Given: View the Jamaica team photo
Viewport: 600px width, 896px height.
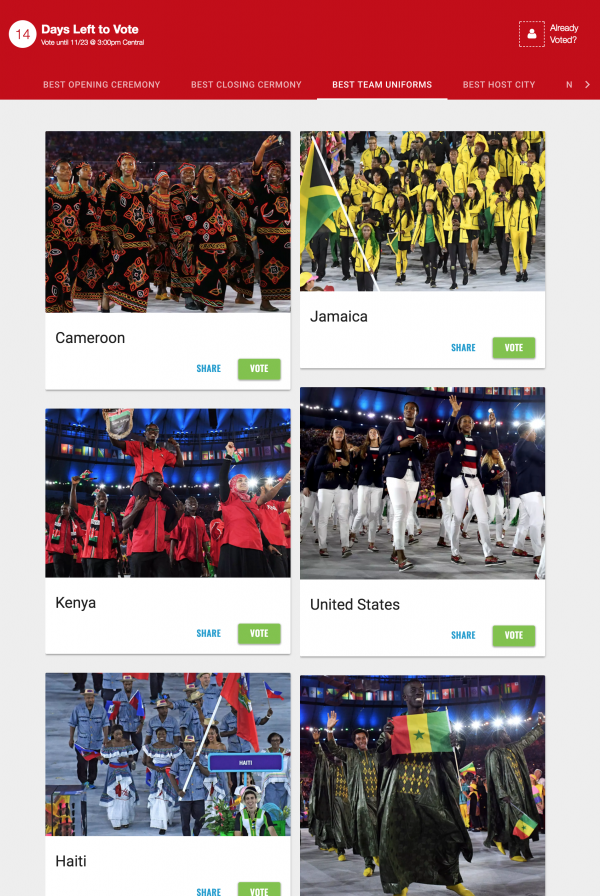Looking at the screenshot, I should point(423,211).
